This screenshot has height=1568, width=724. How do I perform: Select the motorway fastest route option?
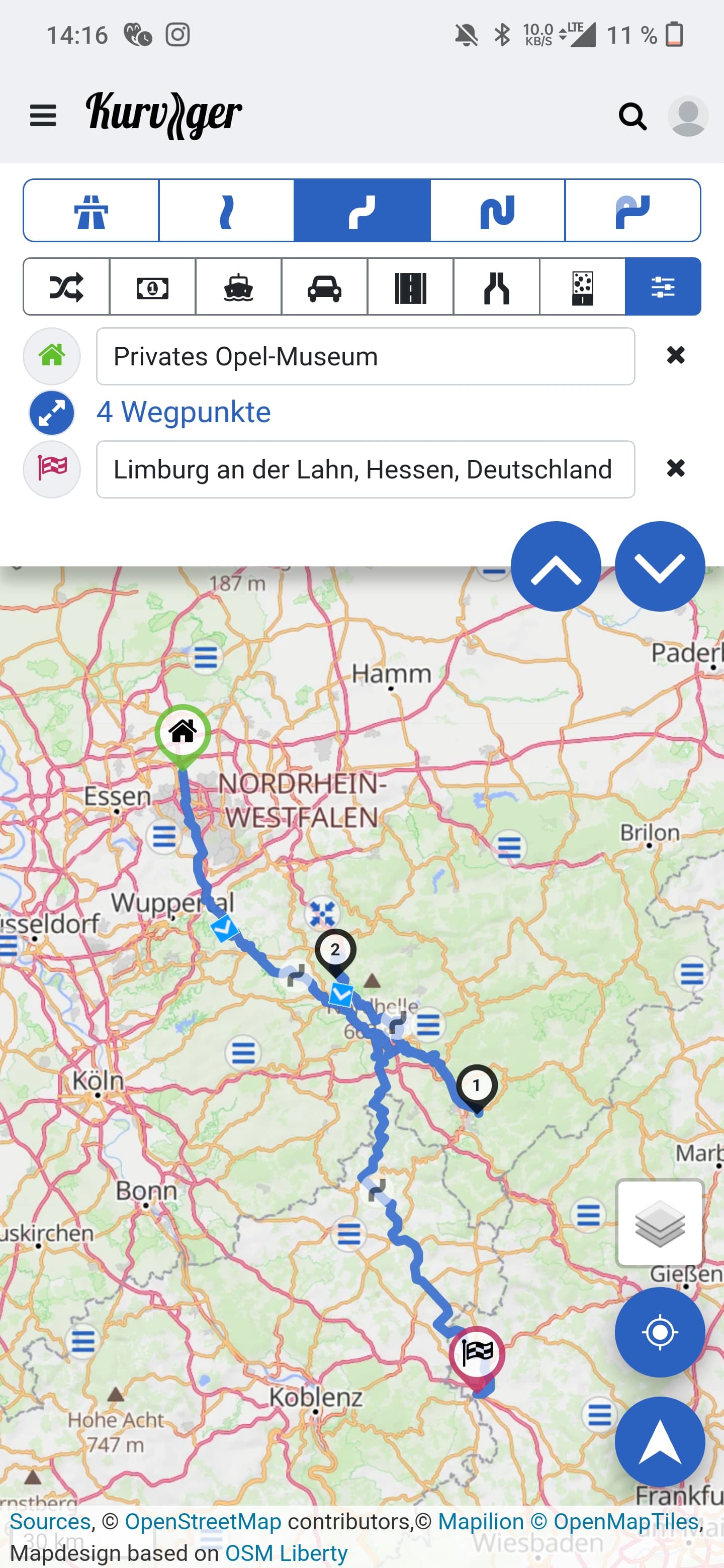(x=92, y=211)
